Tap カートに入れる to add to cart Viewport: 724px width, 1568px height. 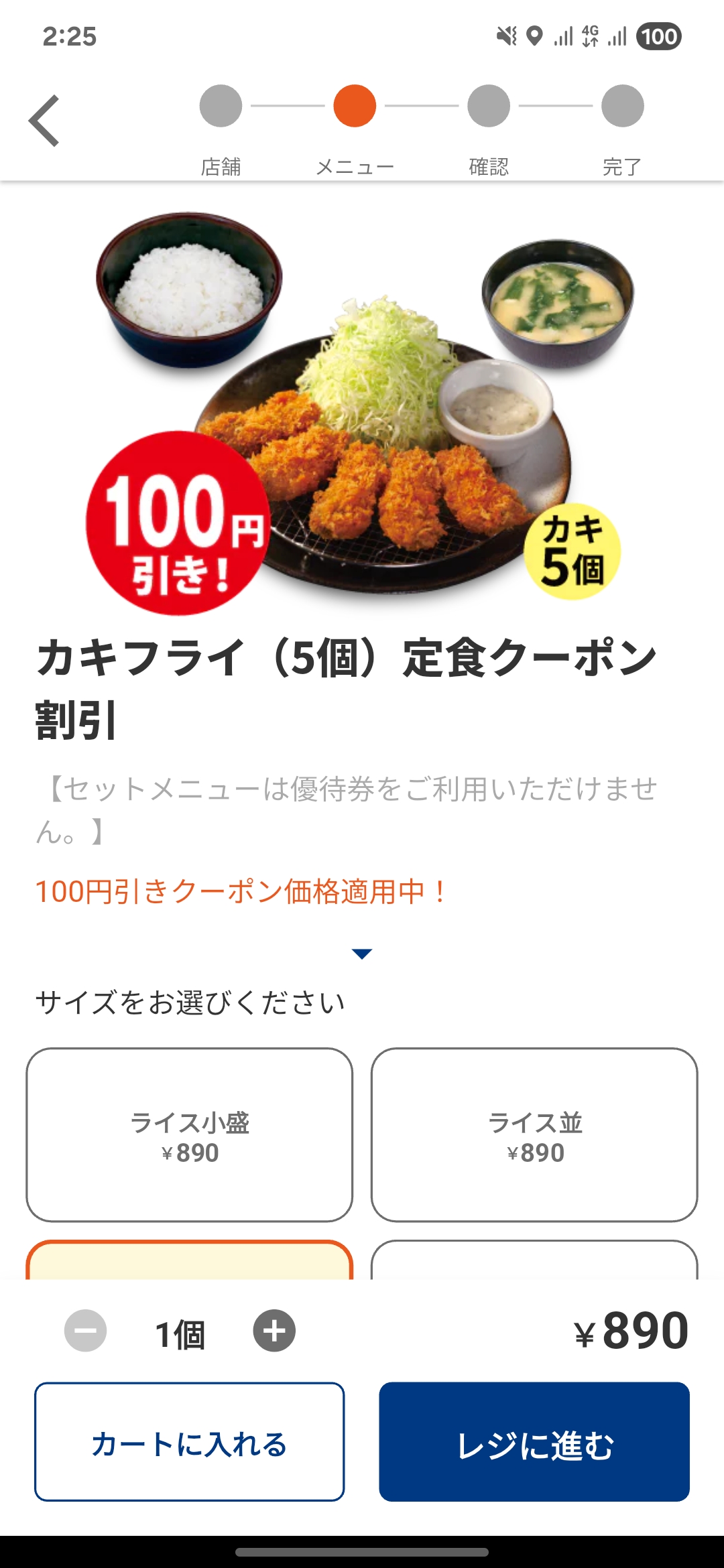tap(190, 1442)
